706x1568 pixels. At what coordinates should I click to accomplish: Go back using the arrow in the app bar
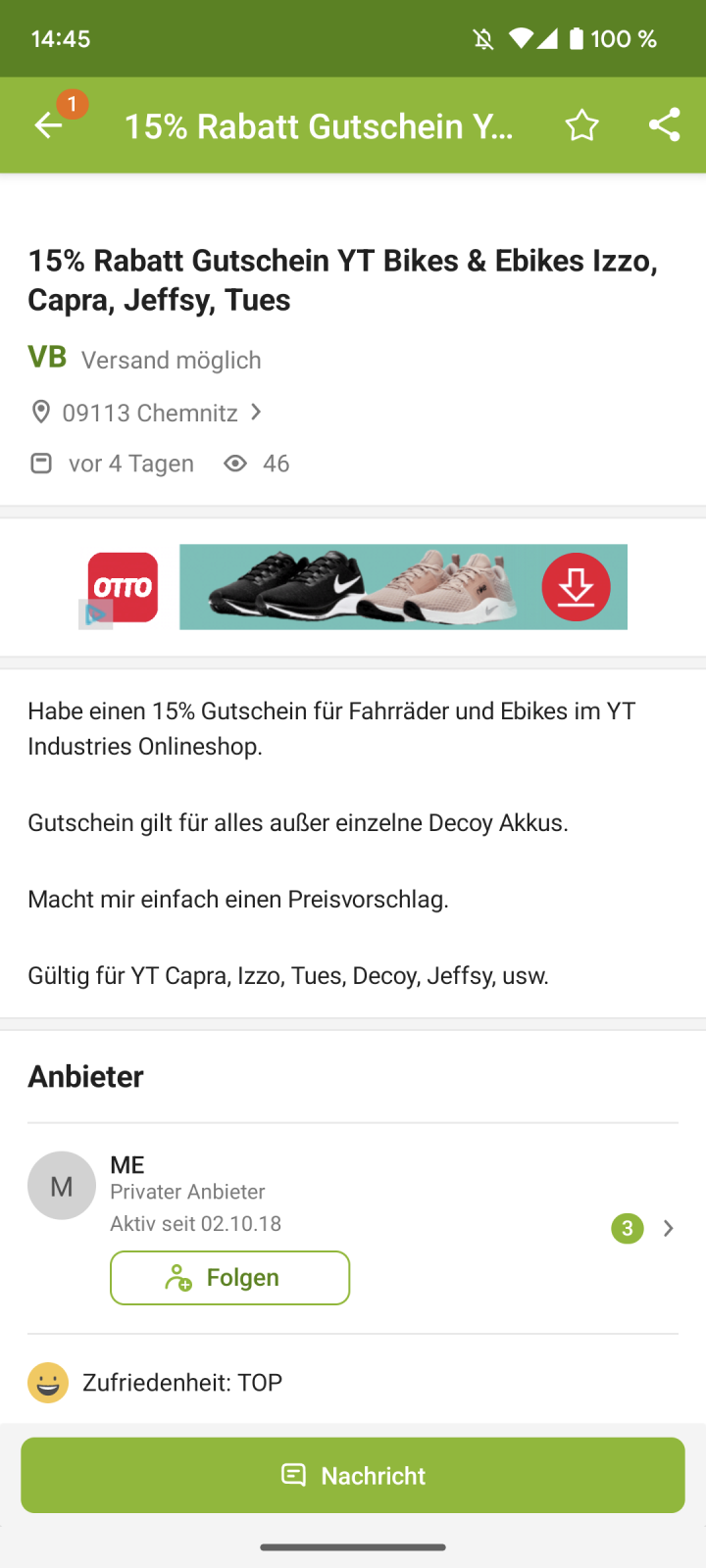pos(48,125)
